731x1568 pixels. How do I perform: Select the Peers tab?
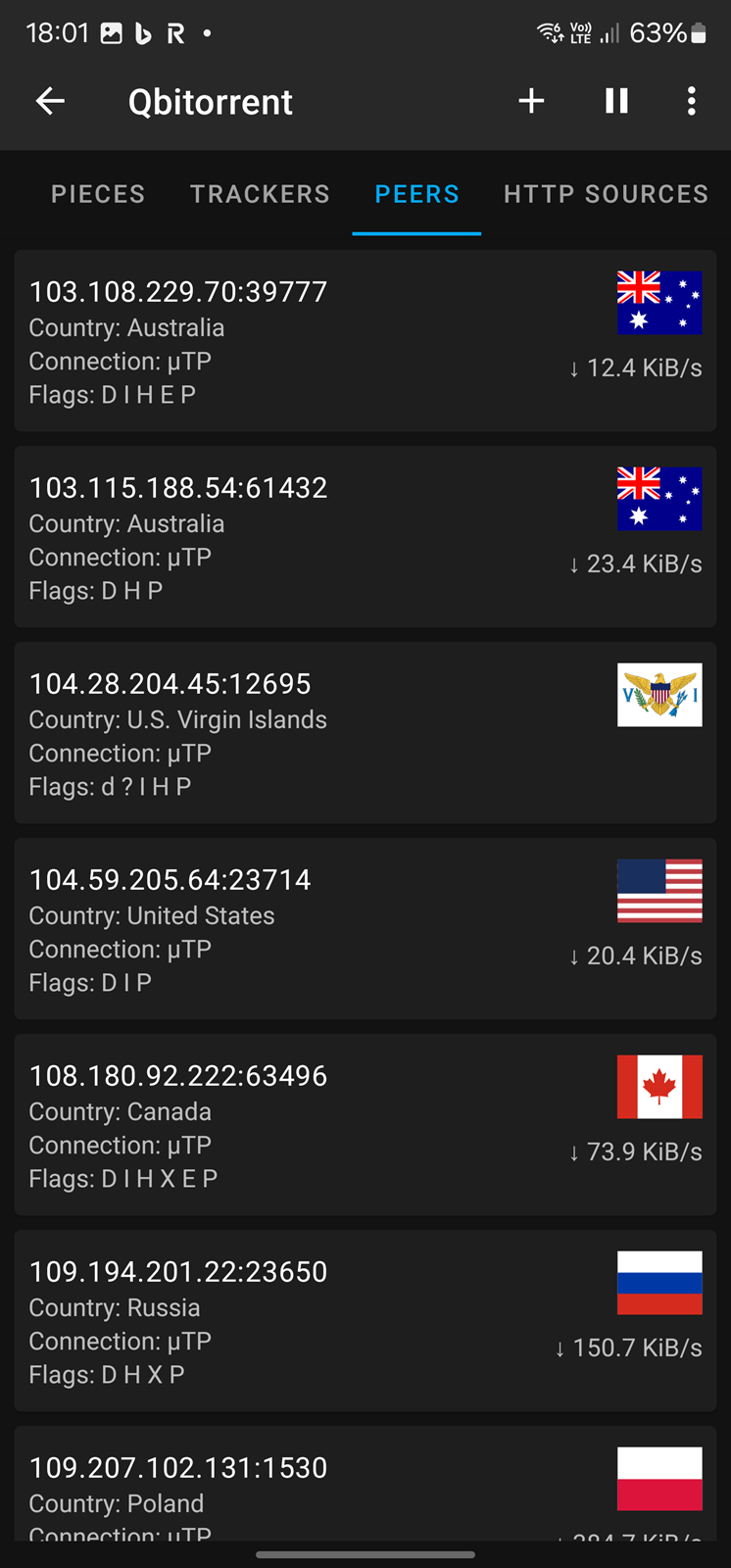[416, 194]
